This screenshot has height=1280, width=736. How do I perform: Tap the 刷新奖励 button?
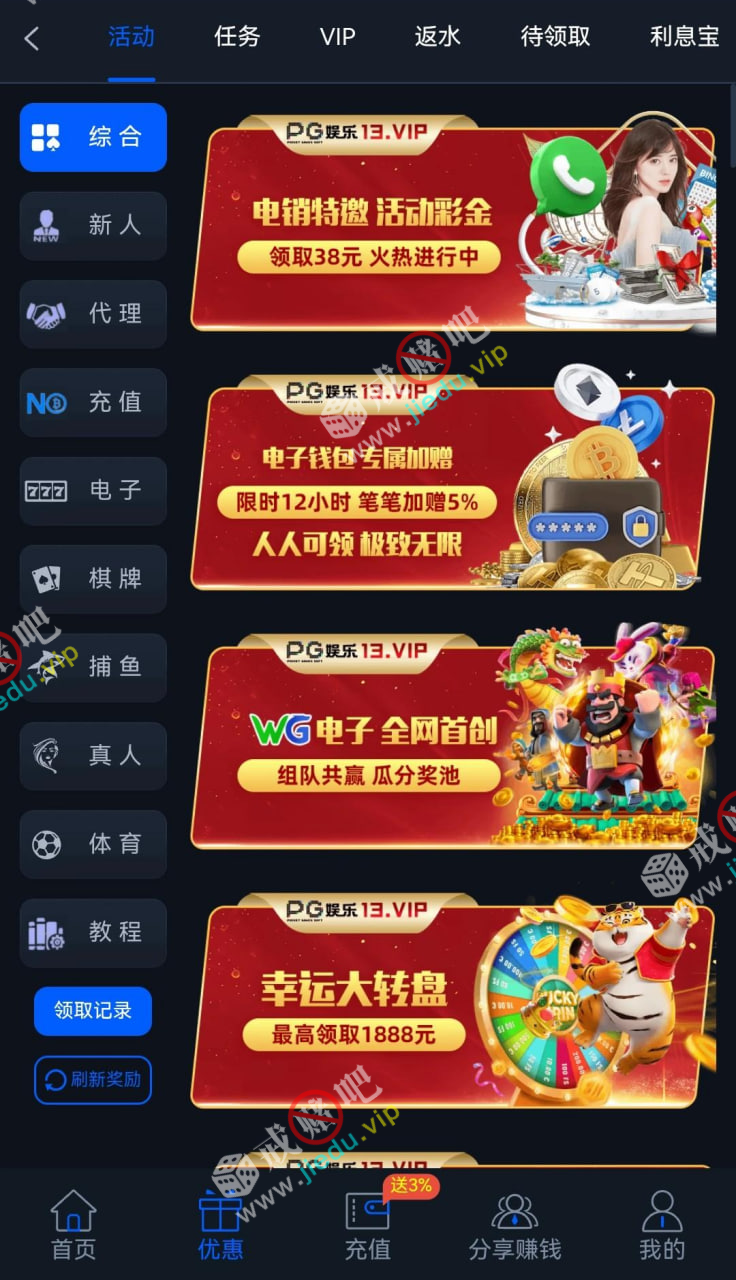[x=93, y=1080]
